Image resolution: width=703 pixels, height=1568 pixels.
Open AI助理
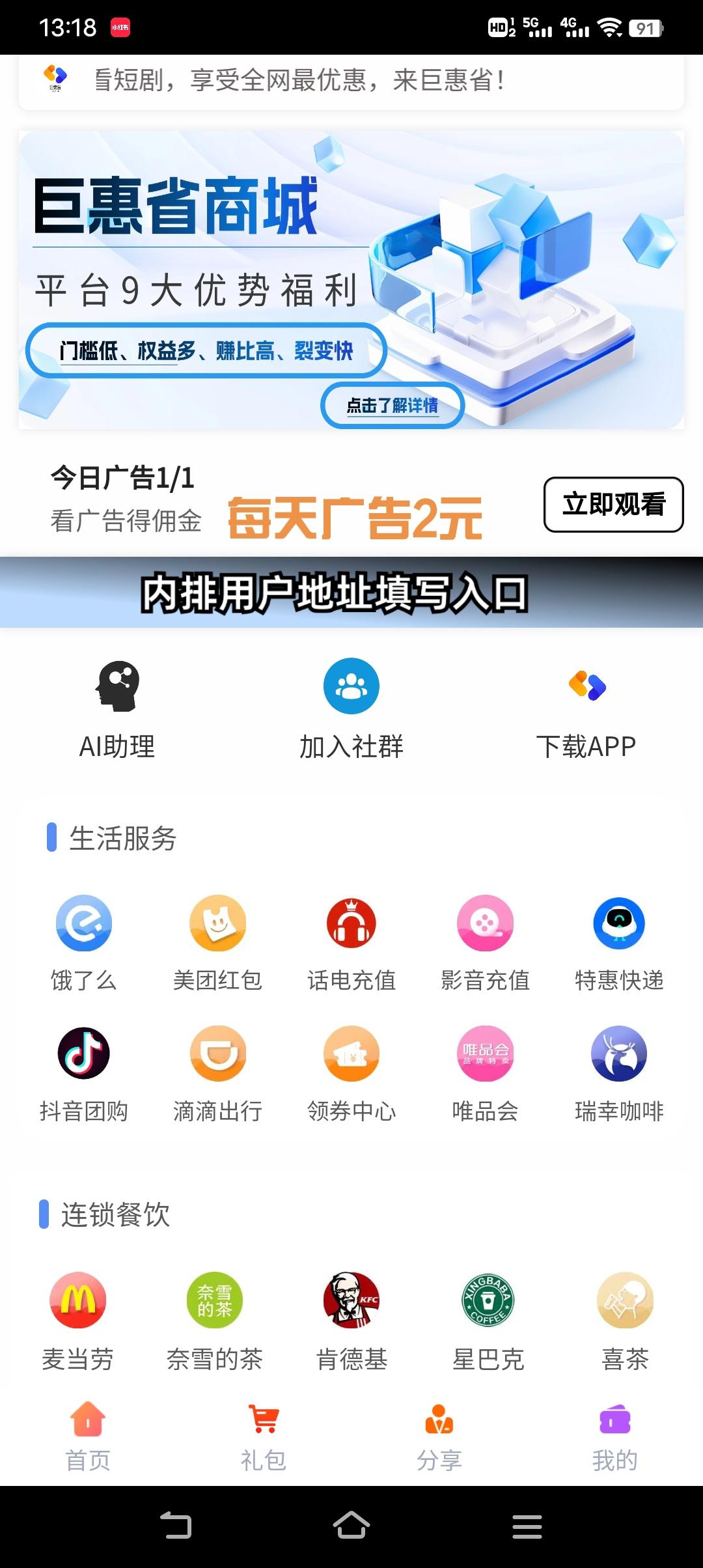117,708
